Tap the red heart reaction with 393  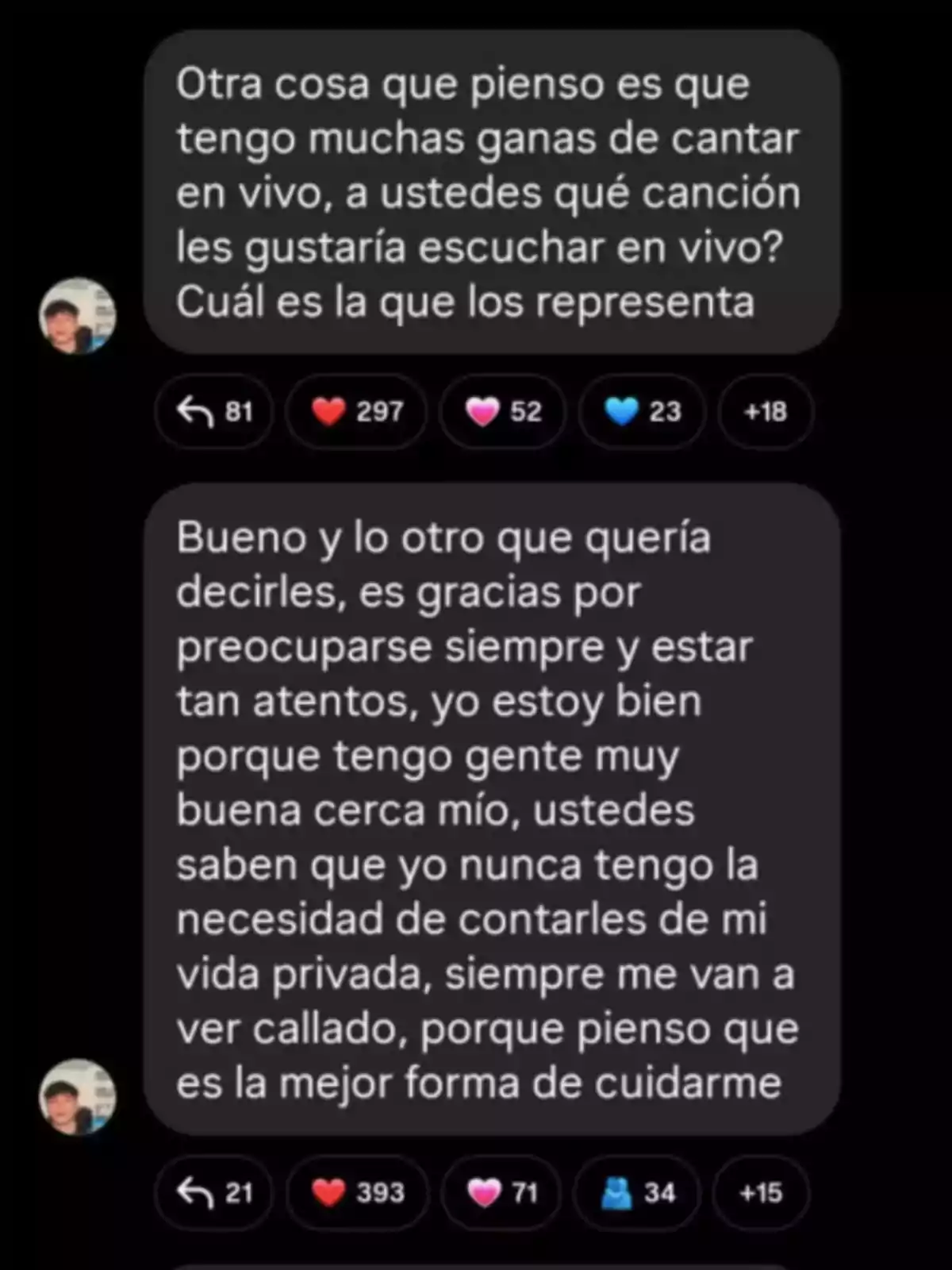point(357,1193)
